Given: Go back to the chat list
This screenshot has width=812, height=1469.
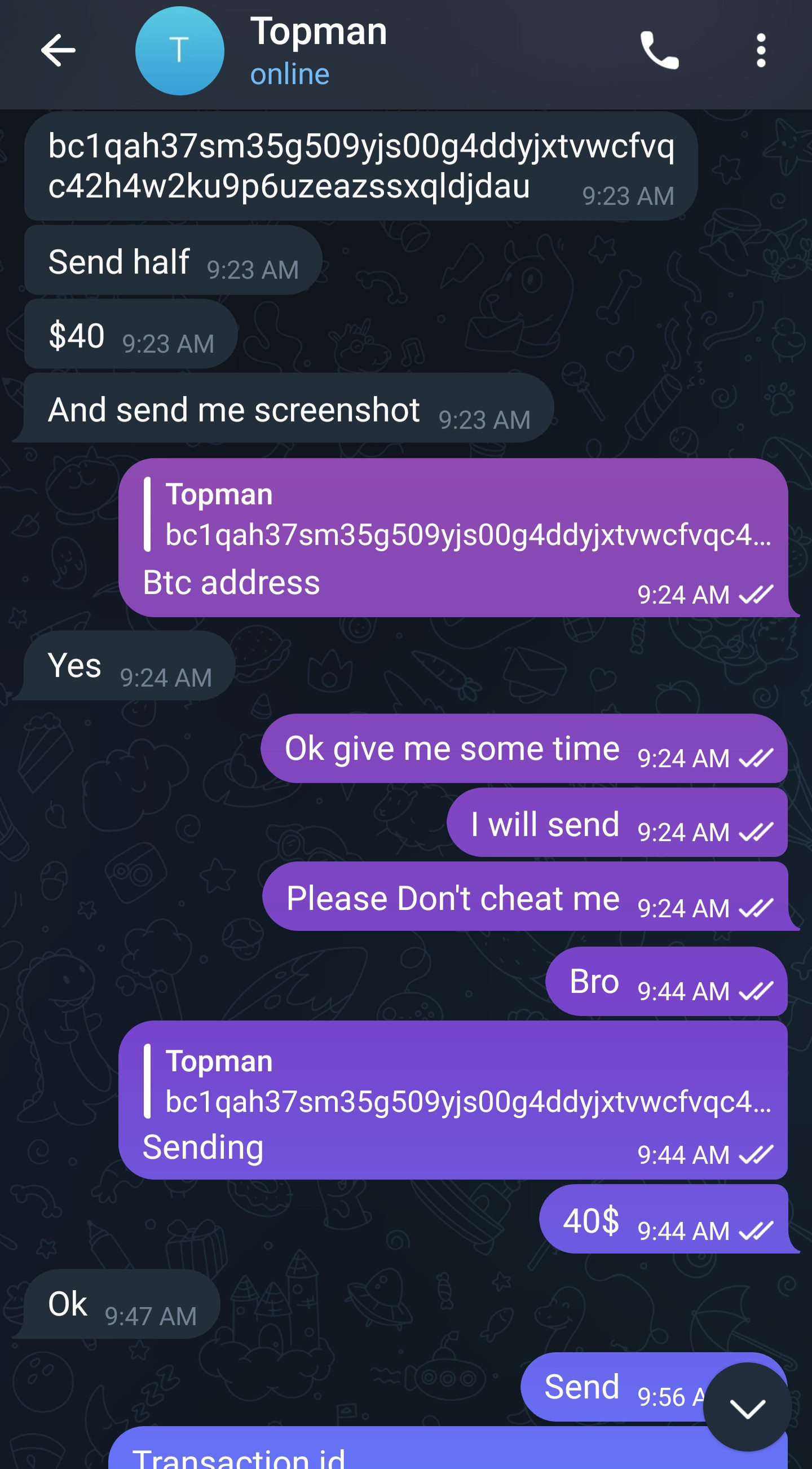Looking at the screenshot, I should pyautogui.click(x=58, y=50).
